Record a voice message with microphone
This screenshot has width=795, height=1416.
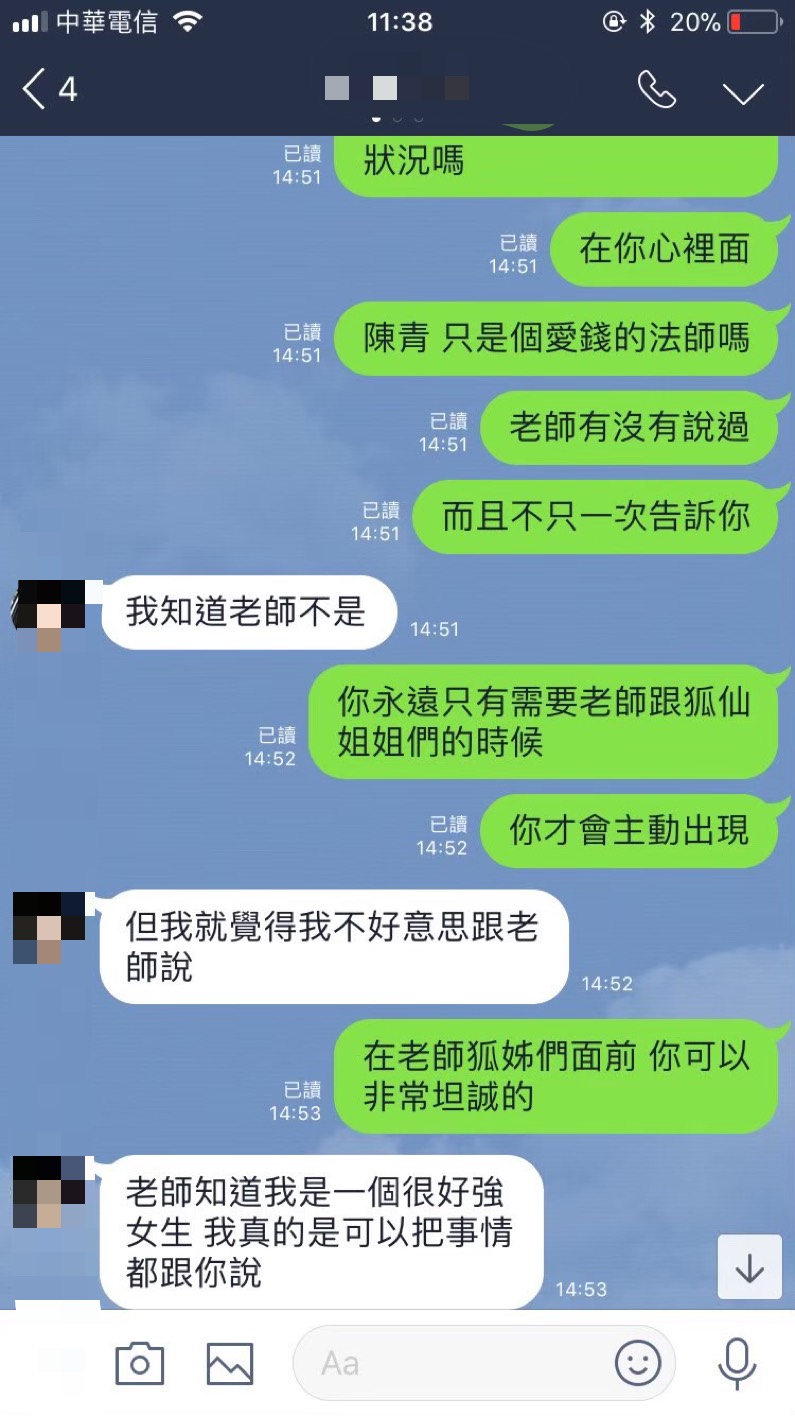tap(737, 1363)
